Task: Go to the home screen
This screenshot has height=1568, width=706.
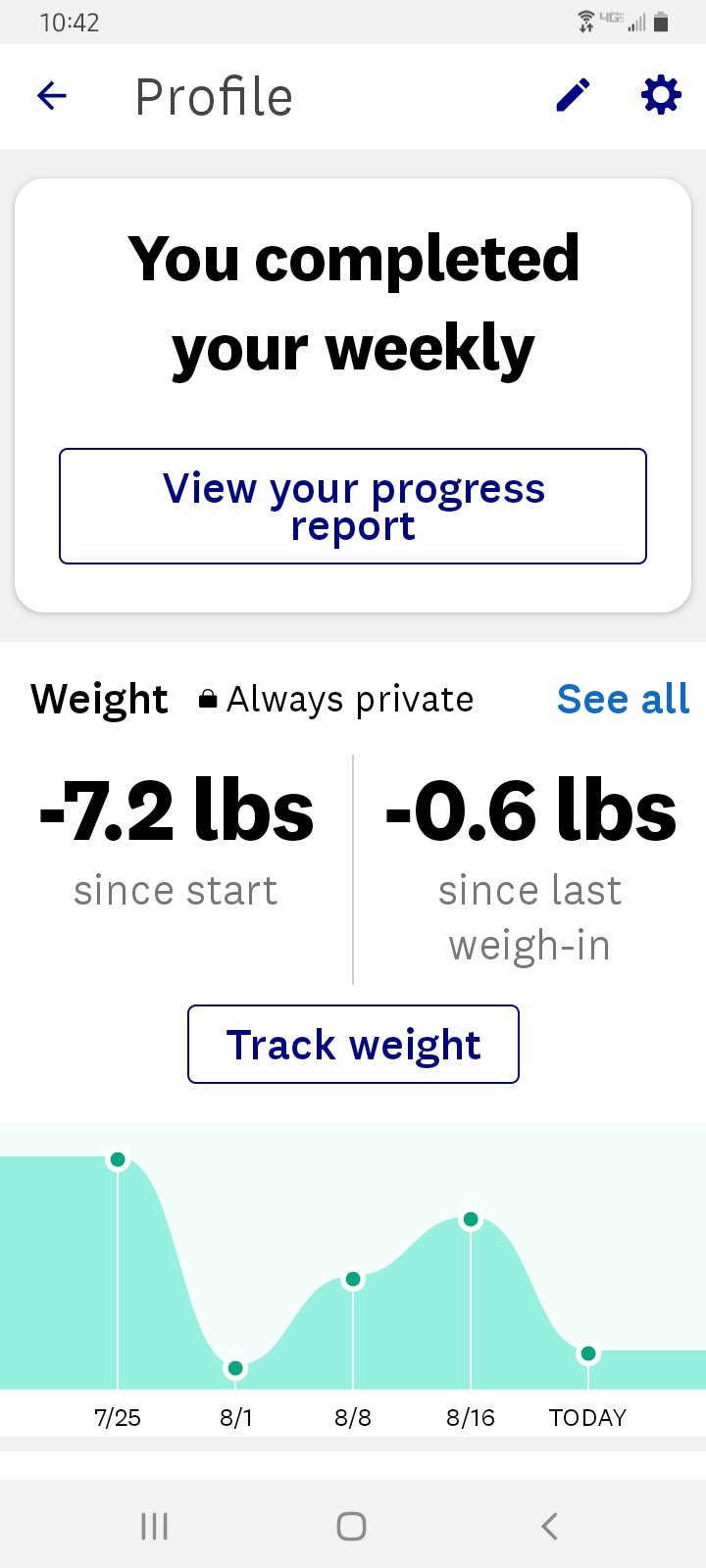Action: (x=352, y=1526)
